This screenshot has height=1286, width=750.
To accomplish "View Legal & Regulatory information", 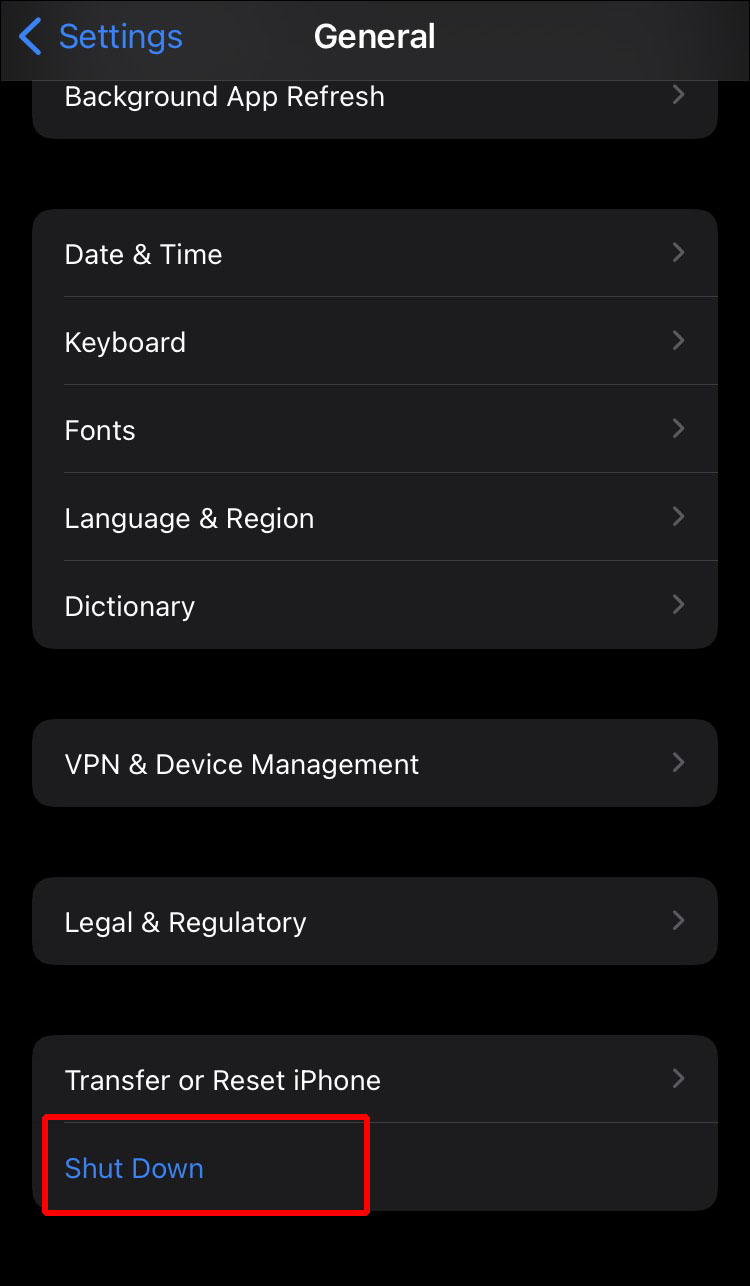I will pos(374,922).
